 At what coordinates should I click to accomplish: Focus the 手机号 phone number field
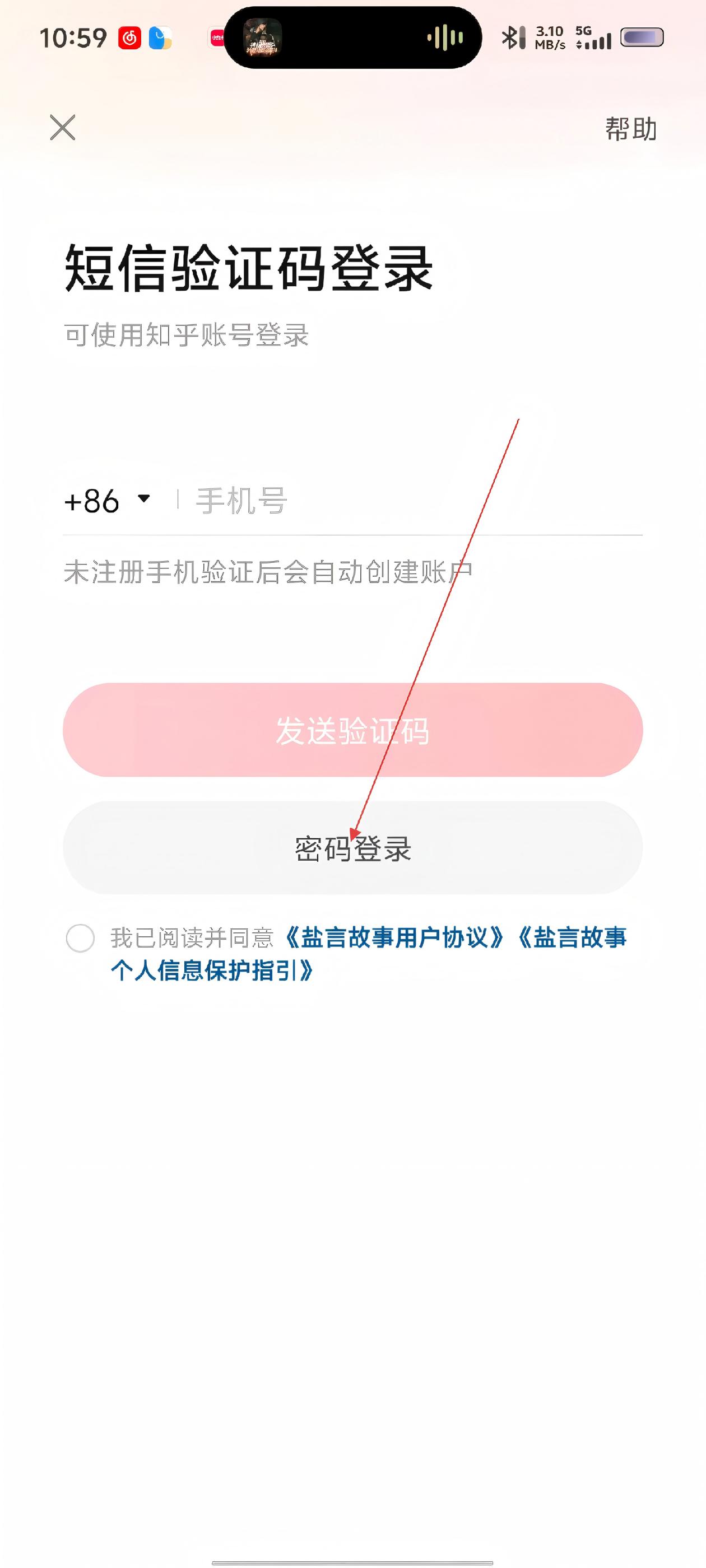click(414, 502)
